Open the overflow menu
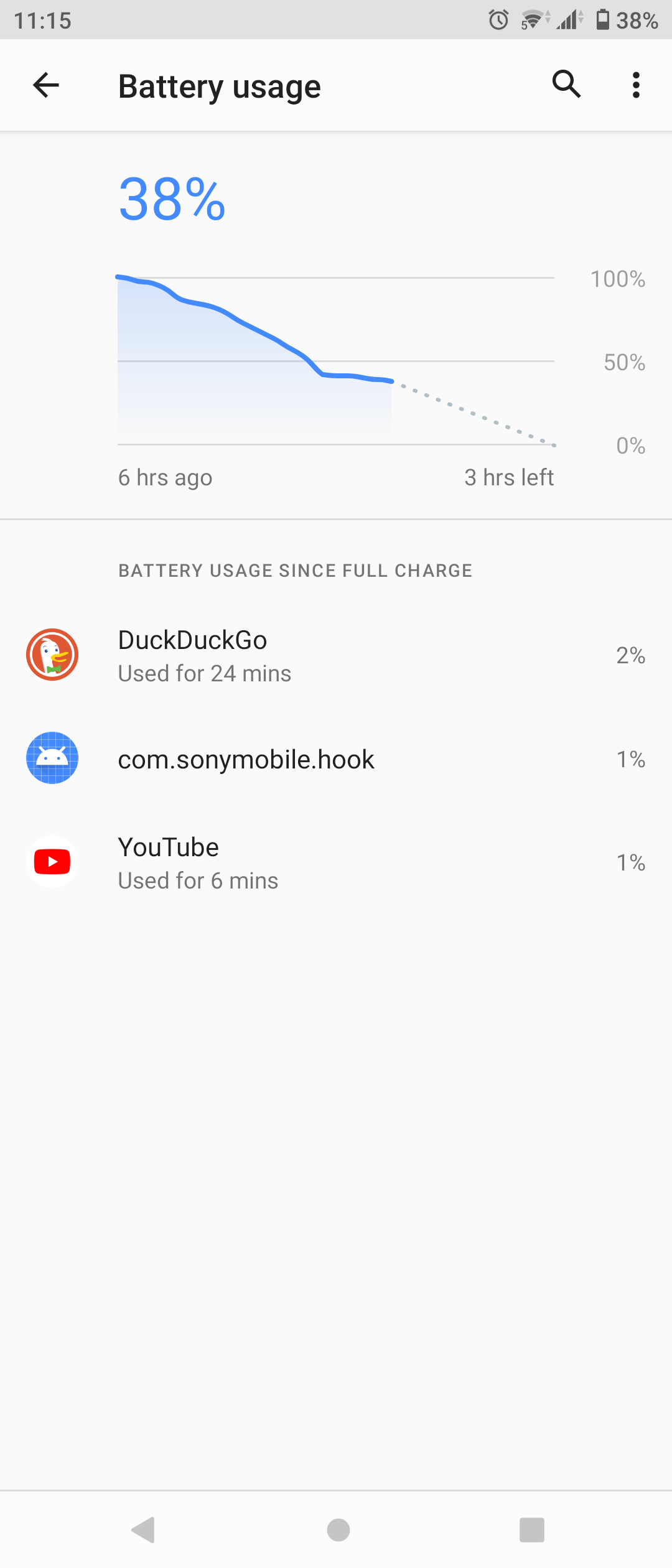Image resolution: width=672 pixels, height=1568 pixels. coord(635,85)
